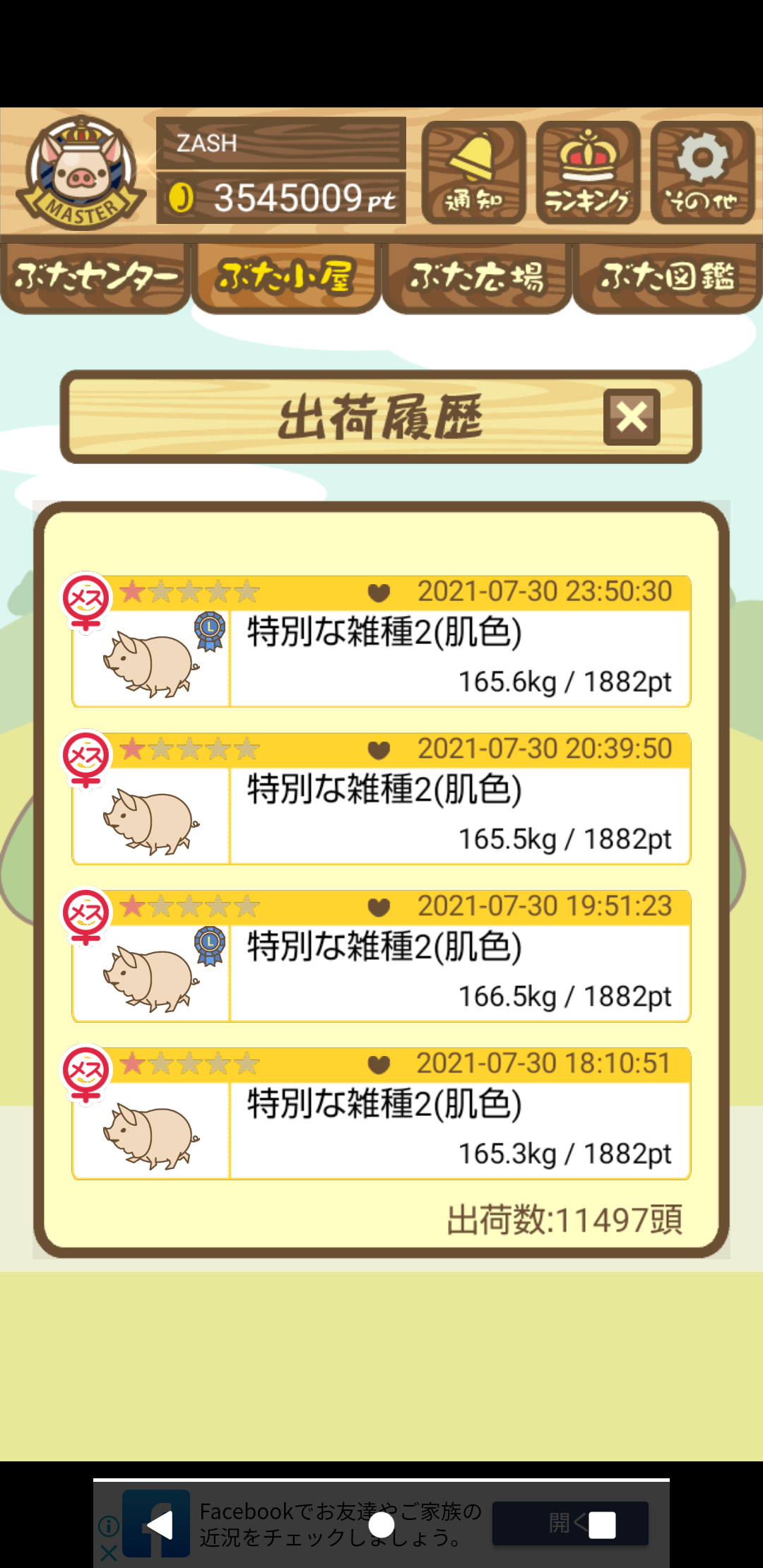Close the Facebook ad banner
This screenshot has height=1568, width=763.
(109, 1553)
